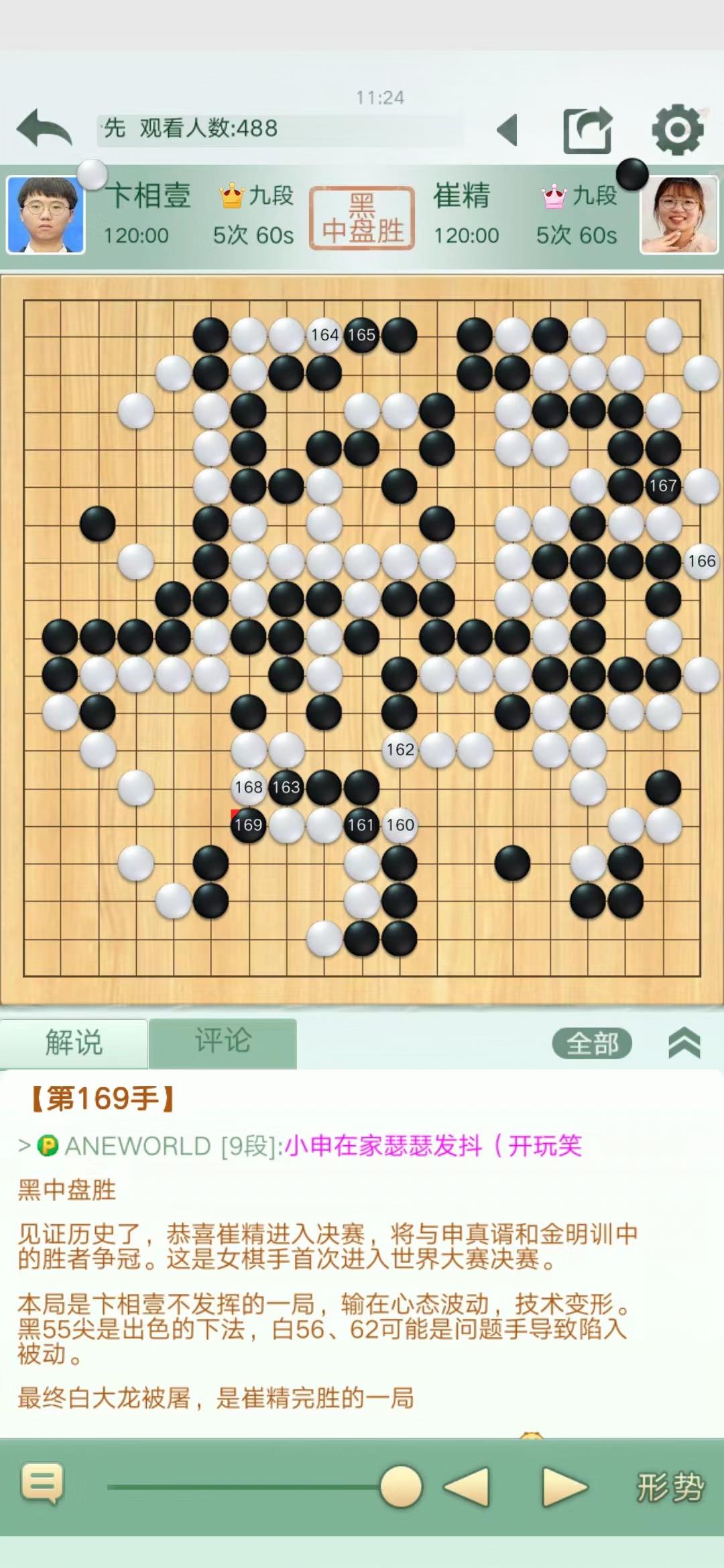
Task: Select the 全部 filter chip
Action: coord(592,1043)
